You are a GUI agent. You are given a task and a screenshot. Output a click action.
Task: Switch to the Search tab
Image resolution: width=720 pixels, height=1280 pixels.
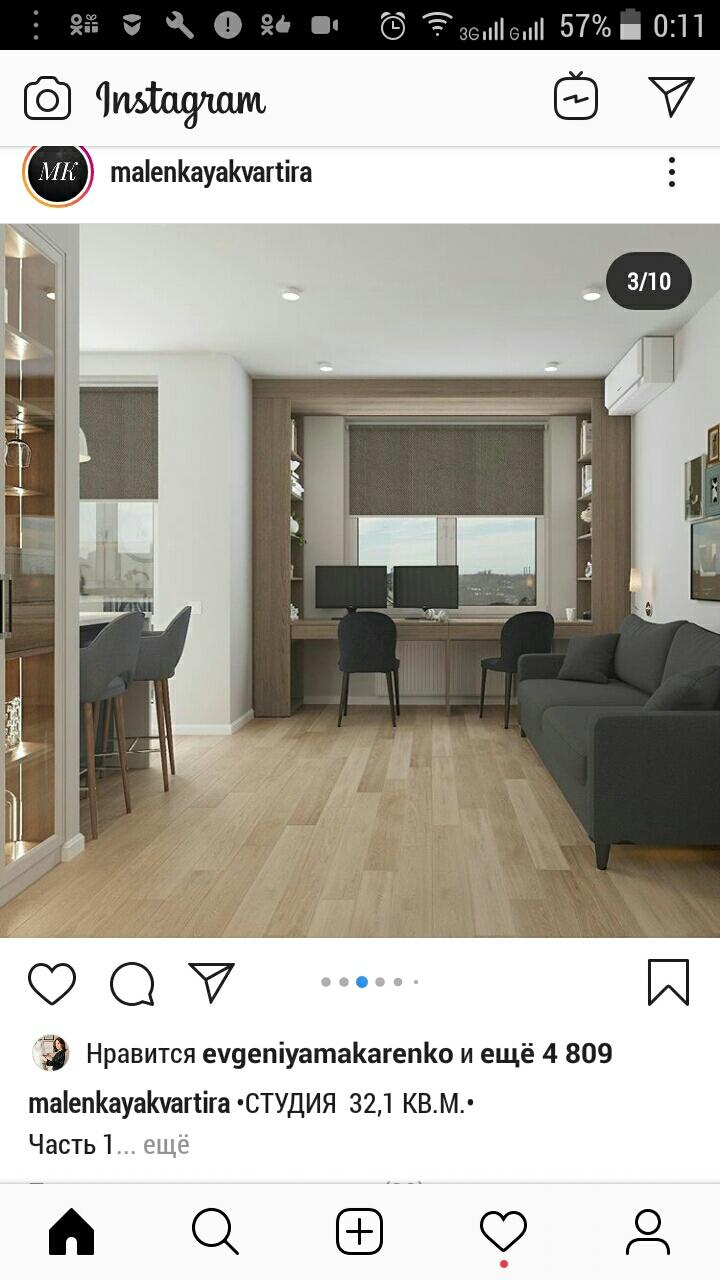tap(216, 1231)
